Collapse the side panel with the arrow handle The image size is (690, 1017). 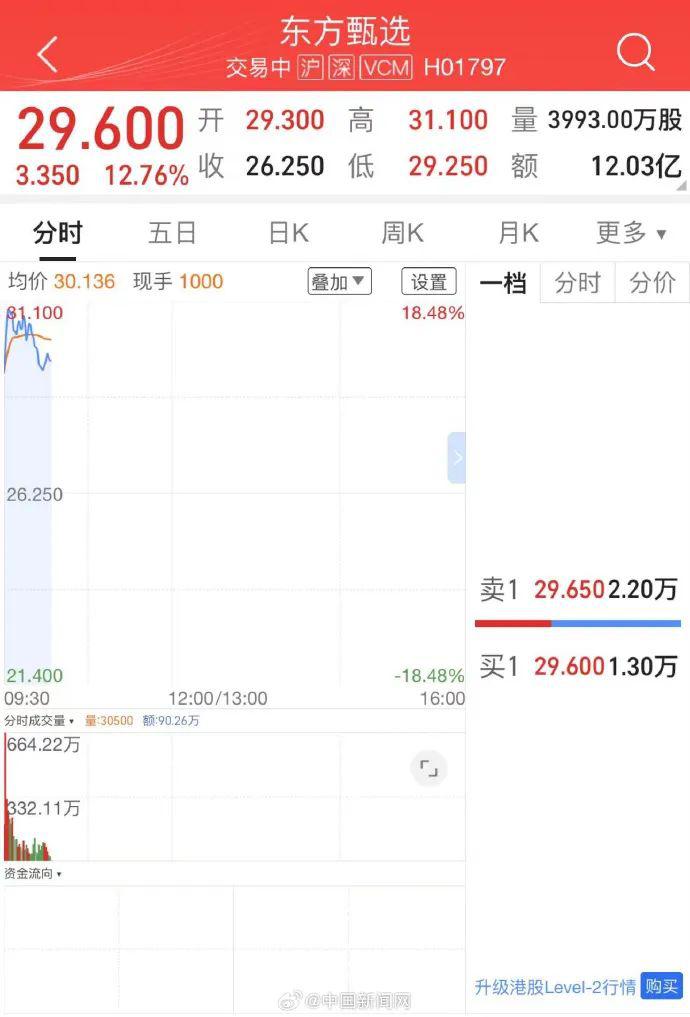click(457, 458)
